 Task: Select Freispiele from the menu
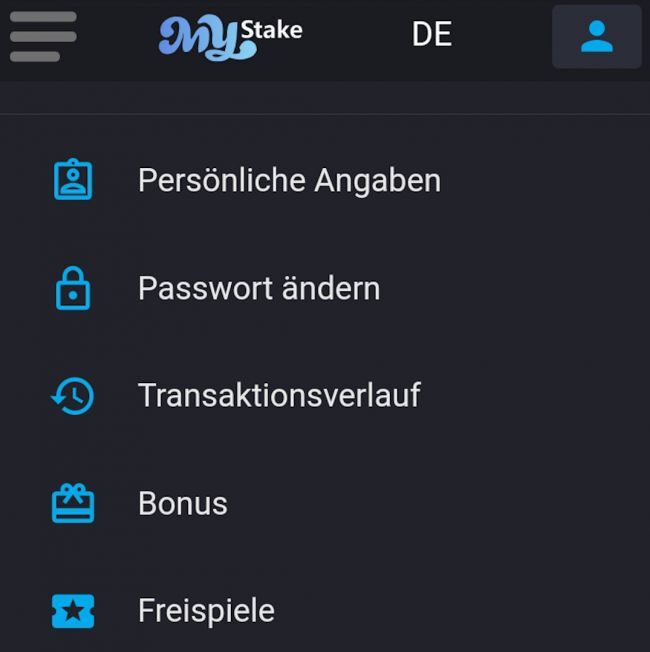(x=205, y=611)
